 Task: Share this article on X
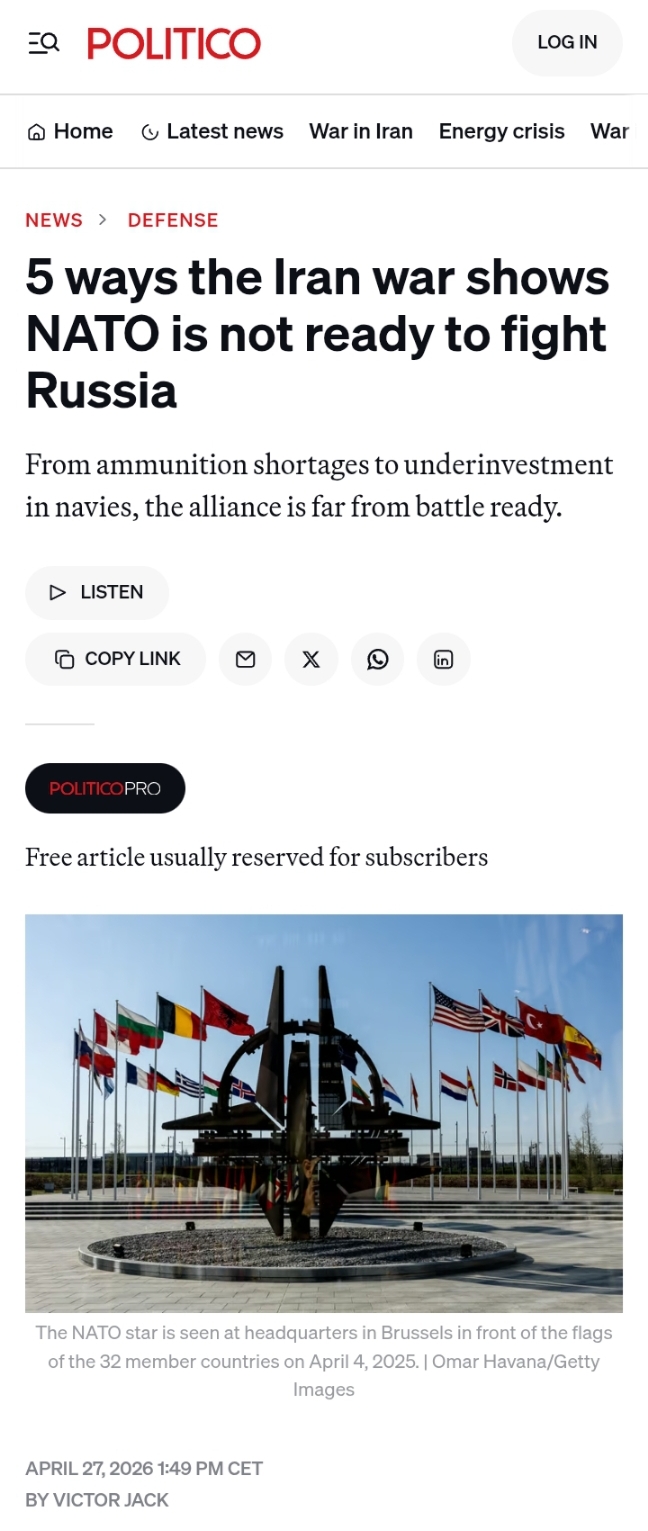click(x=311, y=659)
